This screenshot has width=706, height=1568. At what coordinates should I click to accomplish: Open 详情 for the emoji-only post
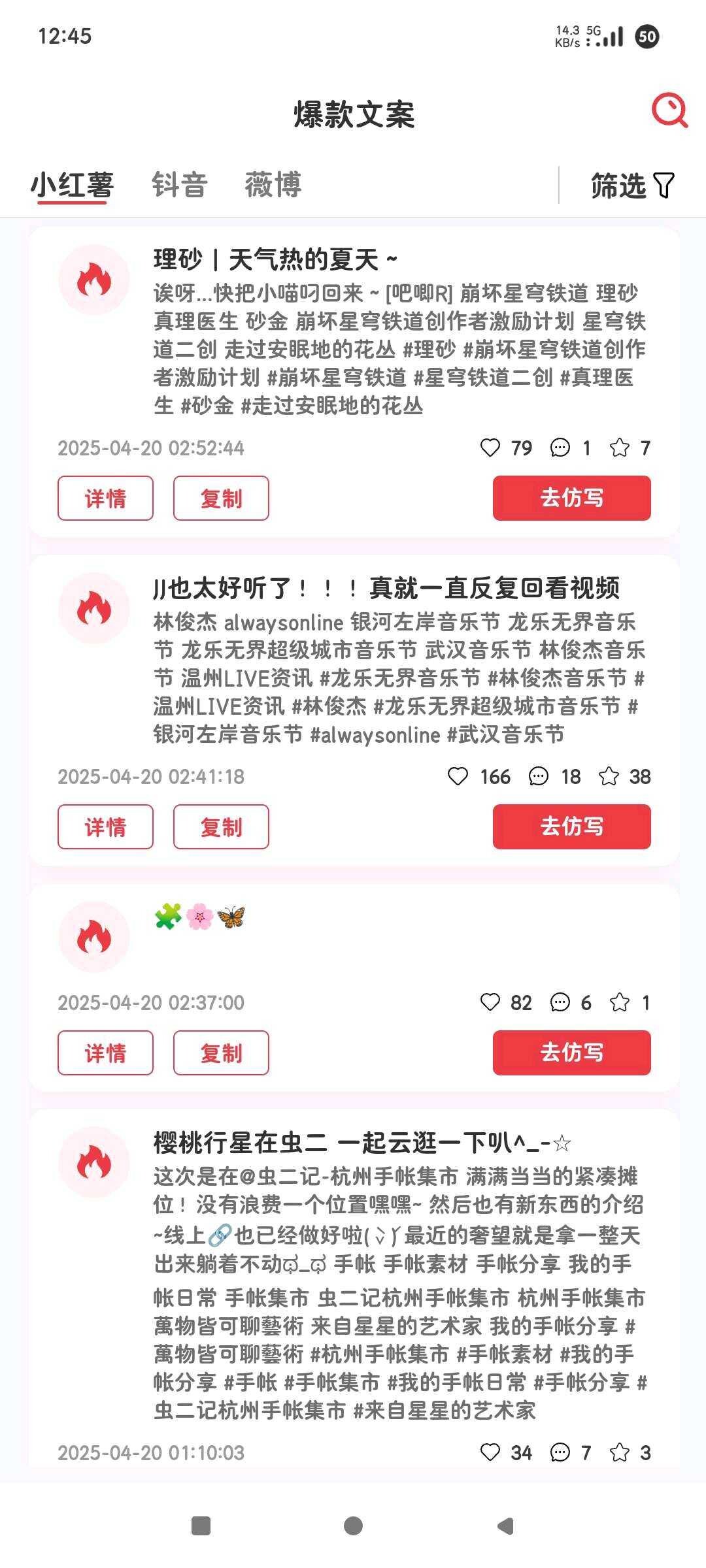(x=105, y=1053)
